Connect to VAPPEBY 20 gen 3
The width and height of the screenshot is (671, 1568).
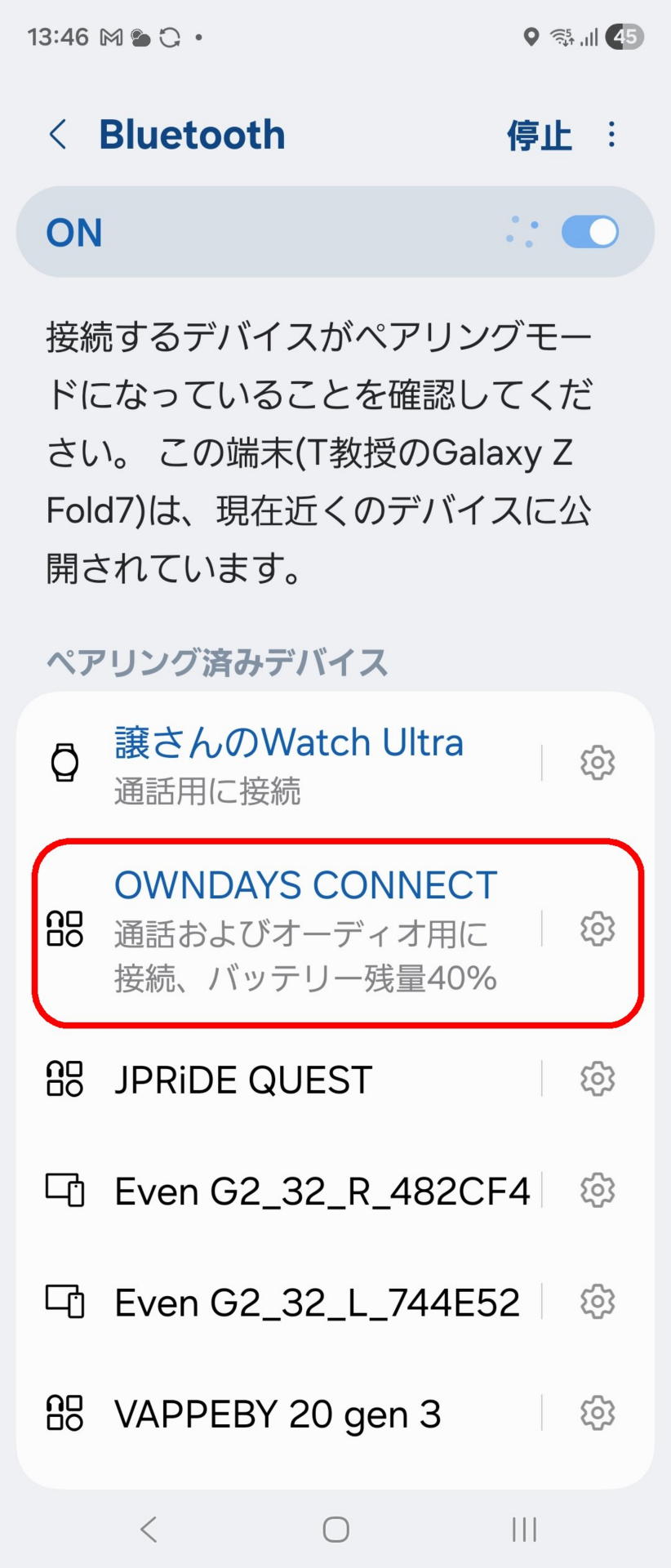278,1413
